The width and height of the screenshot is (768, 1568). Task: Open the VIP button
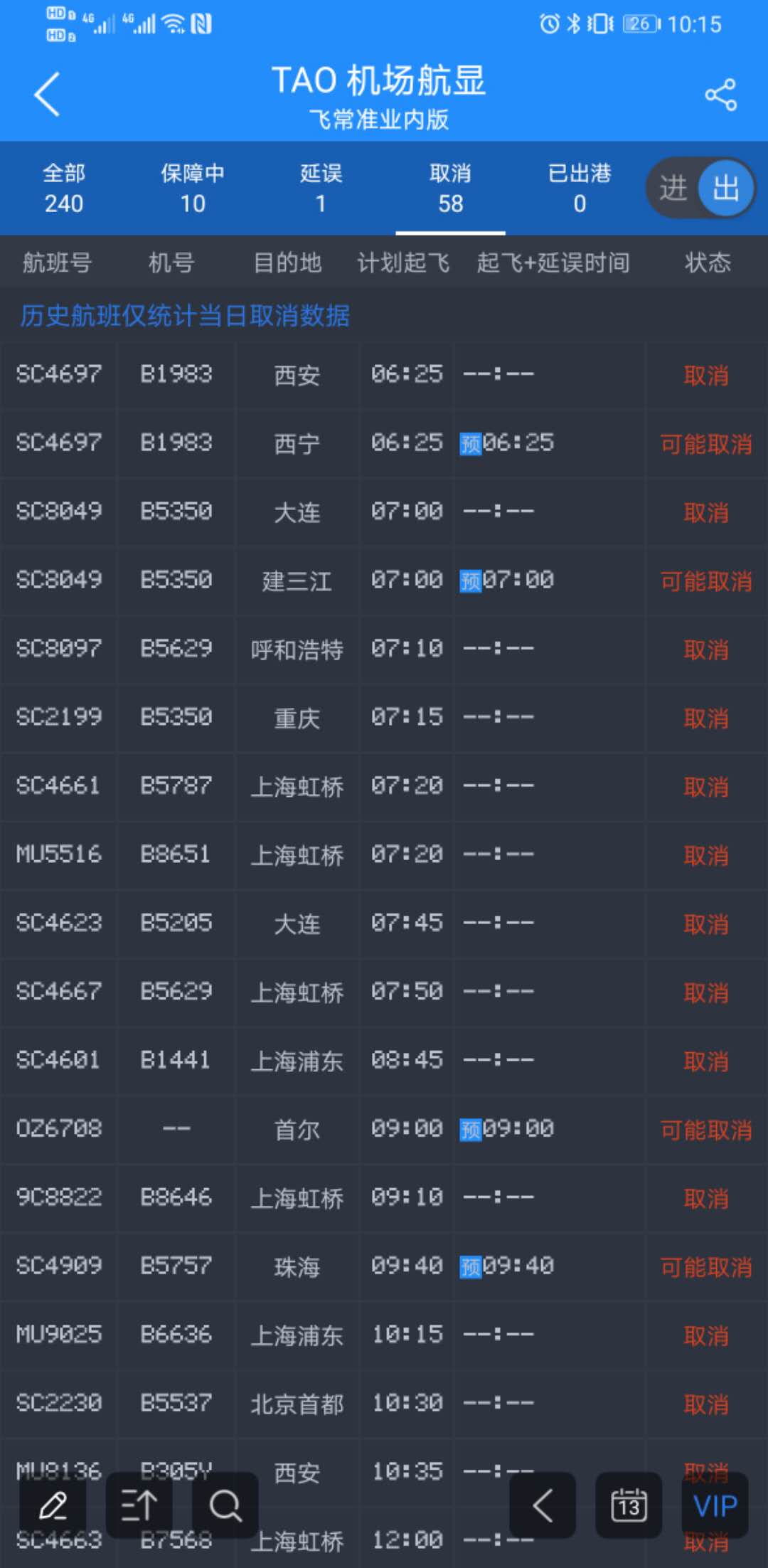tap(715, 1505)
